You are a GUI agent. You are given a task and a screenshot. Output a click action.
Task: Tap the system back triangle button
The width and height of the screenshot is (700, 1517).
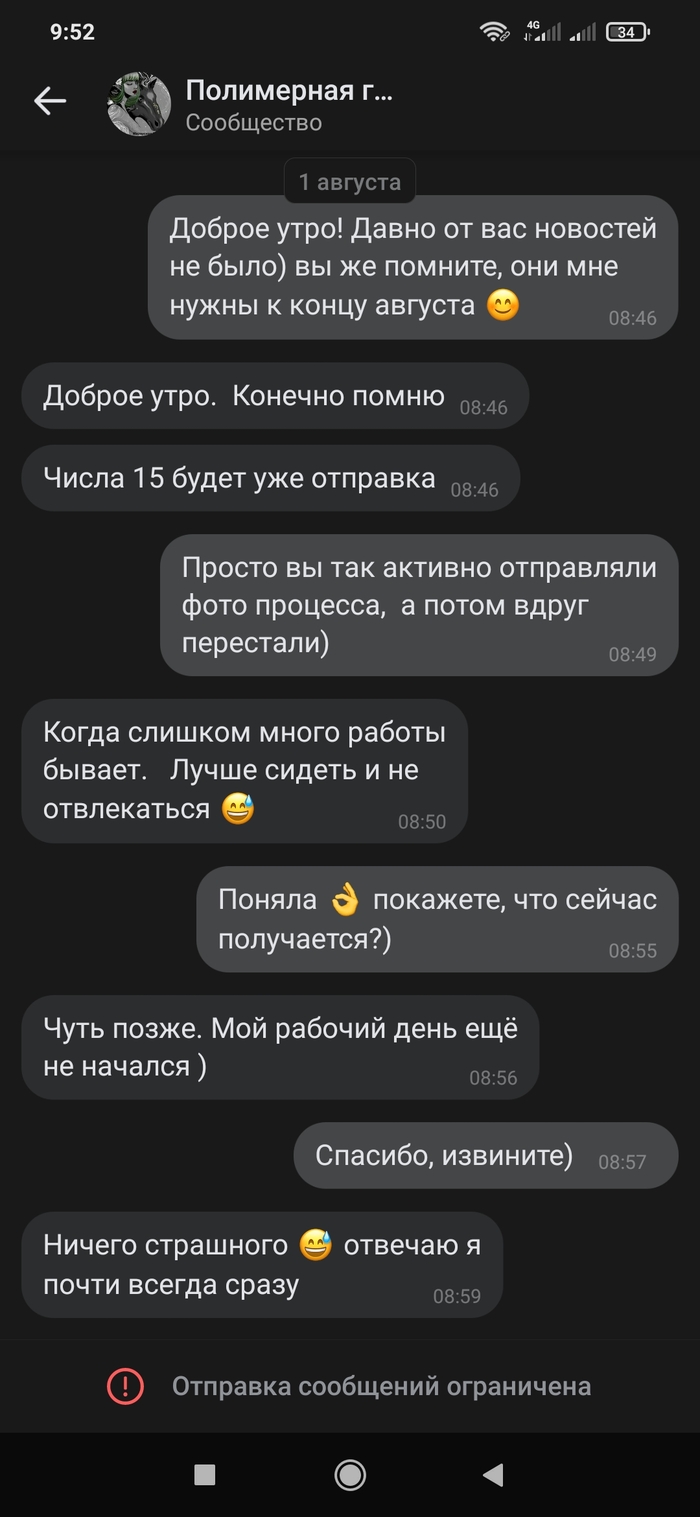(492, 1474)
